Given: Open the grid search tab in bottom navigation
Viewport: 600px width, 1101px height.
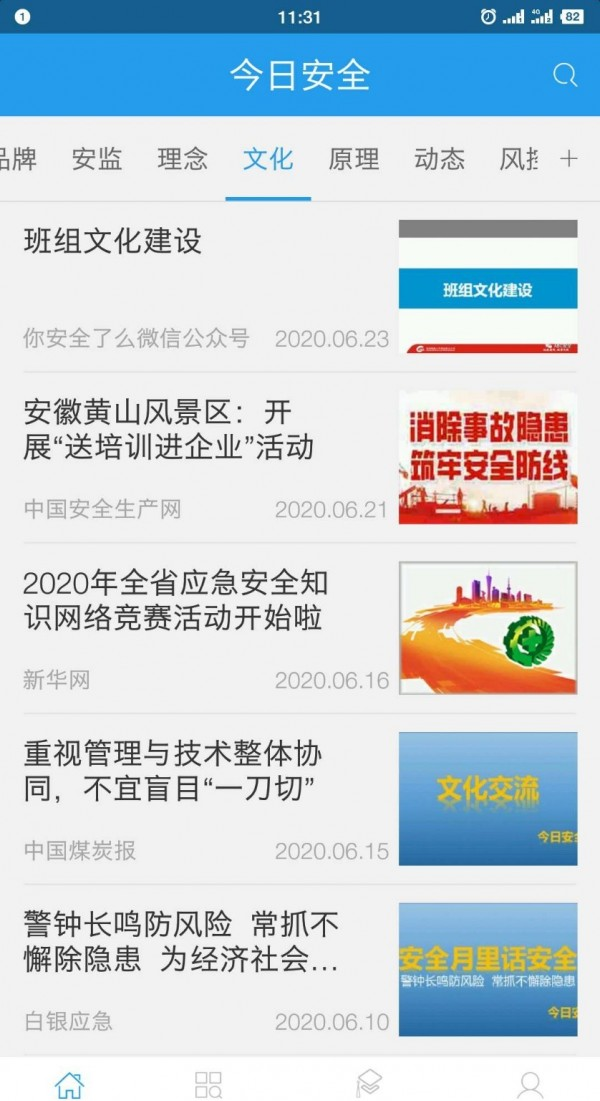Looking at the screenshot, I should (x=209, y=1083).
